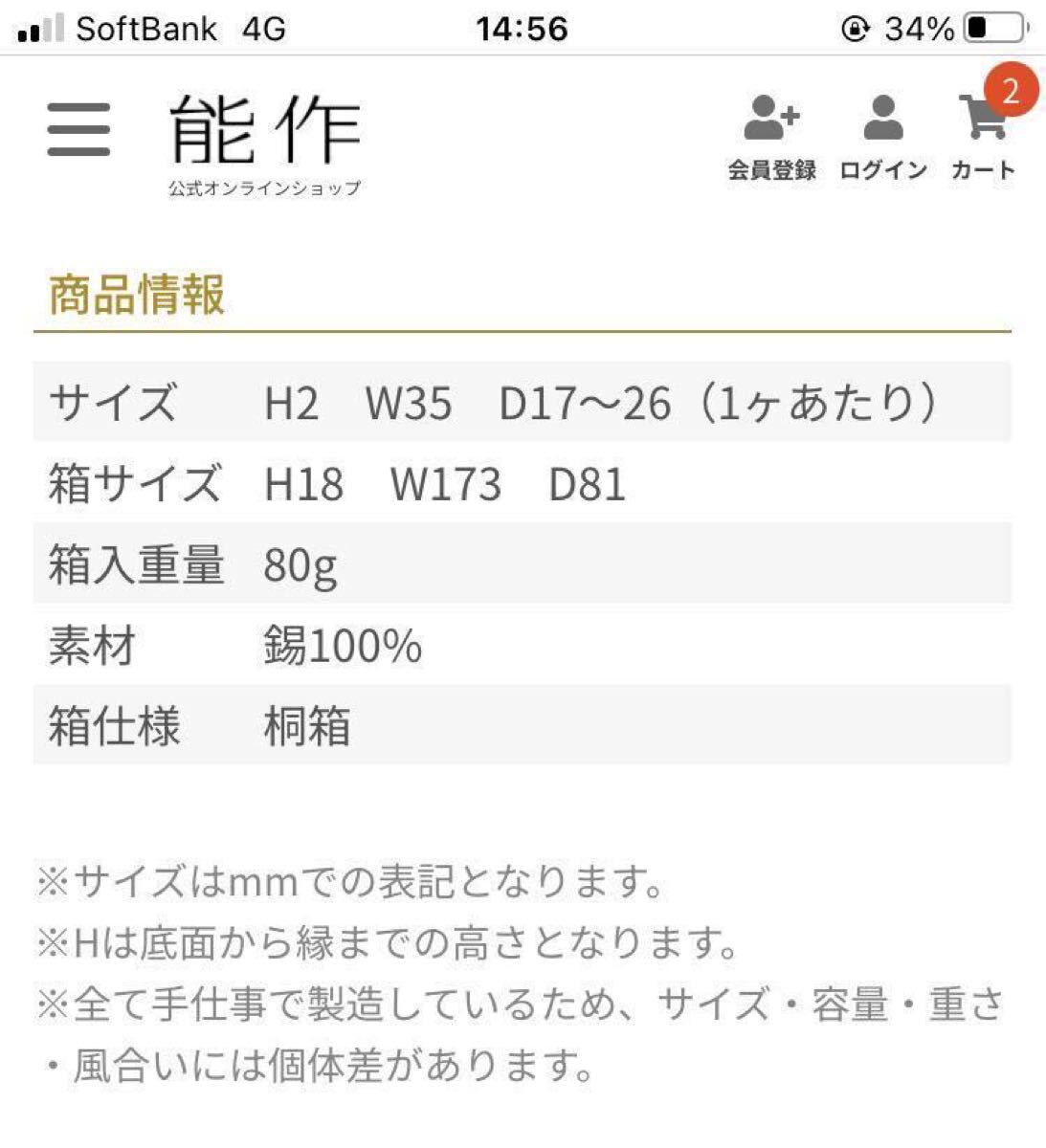The width and height of the screenshot is (1046, 1148).
Task: Open the hamburger drawer menu
Action: [x=78, y=129]
